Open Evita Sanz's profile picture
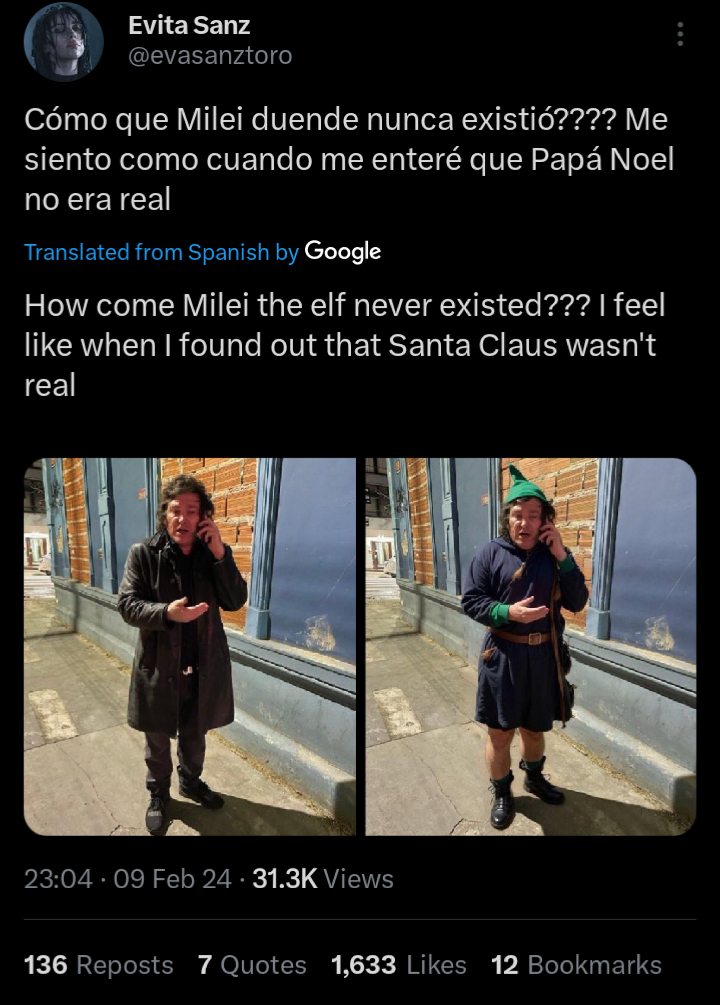The width and height of the screenshot is (720, 1005). pos(64,42)
